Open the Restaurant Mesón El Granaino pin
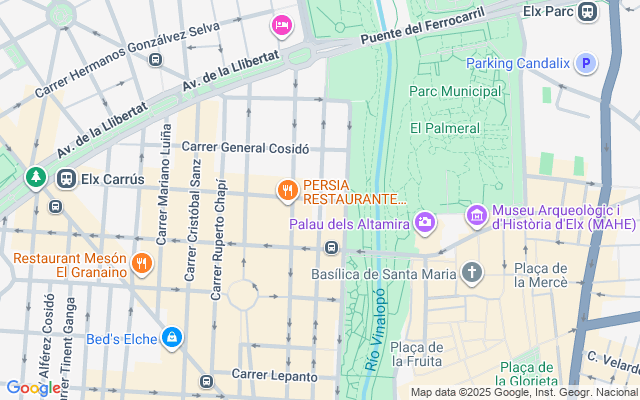Viewport: 640px width, 400px height. coord(142,264)
